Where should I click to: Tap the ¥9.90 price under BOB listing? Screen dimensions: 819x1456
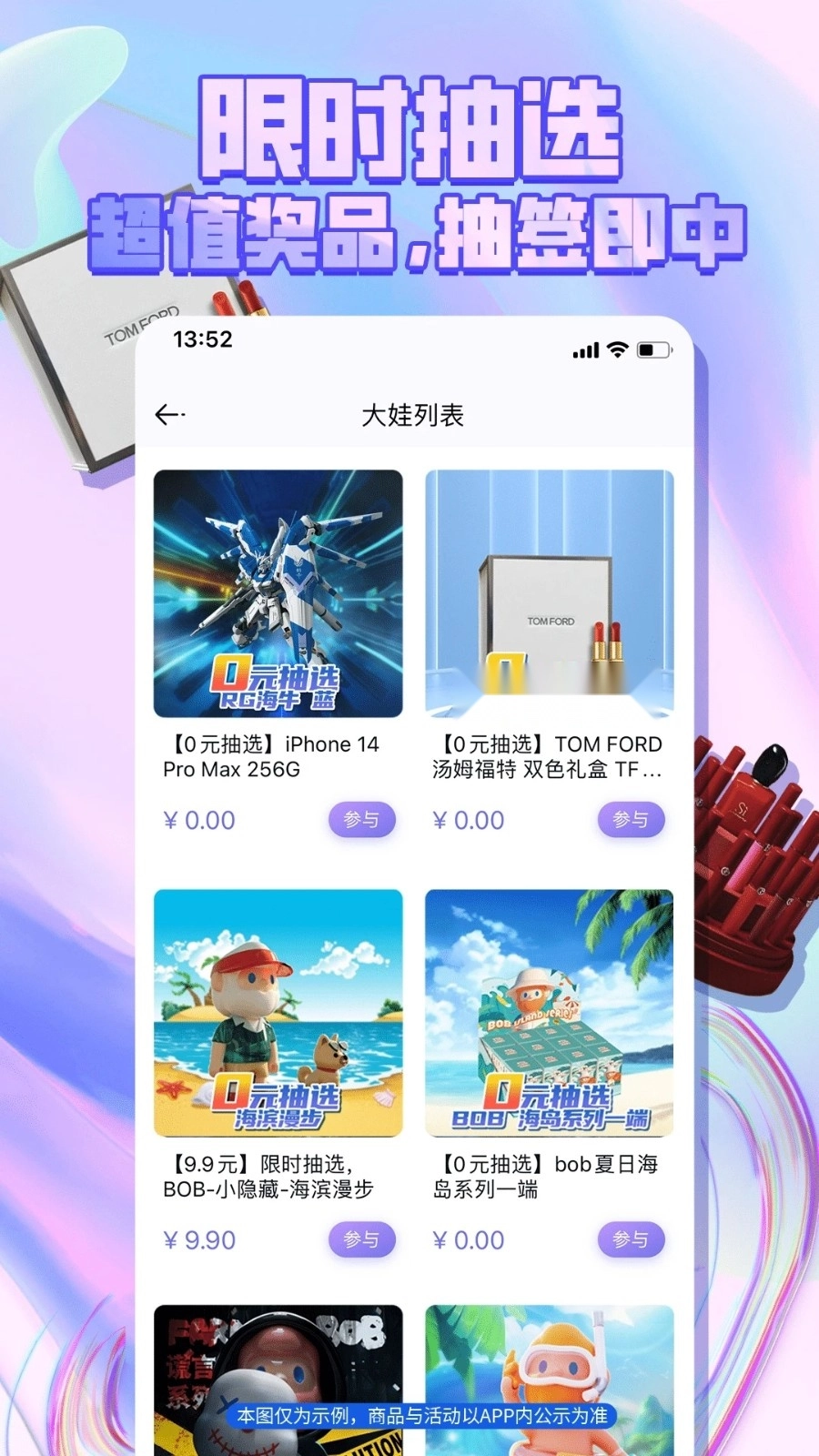(x=199, y=1239)
